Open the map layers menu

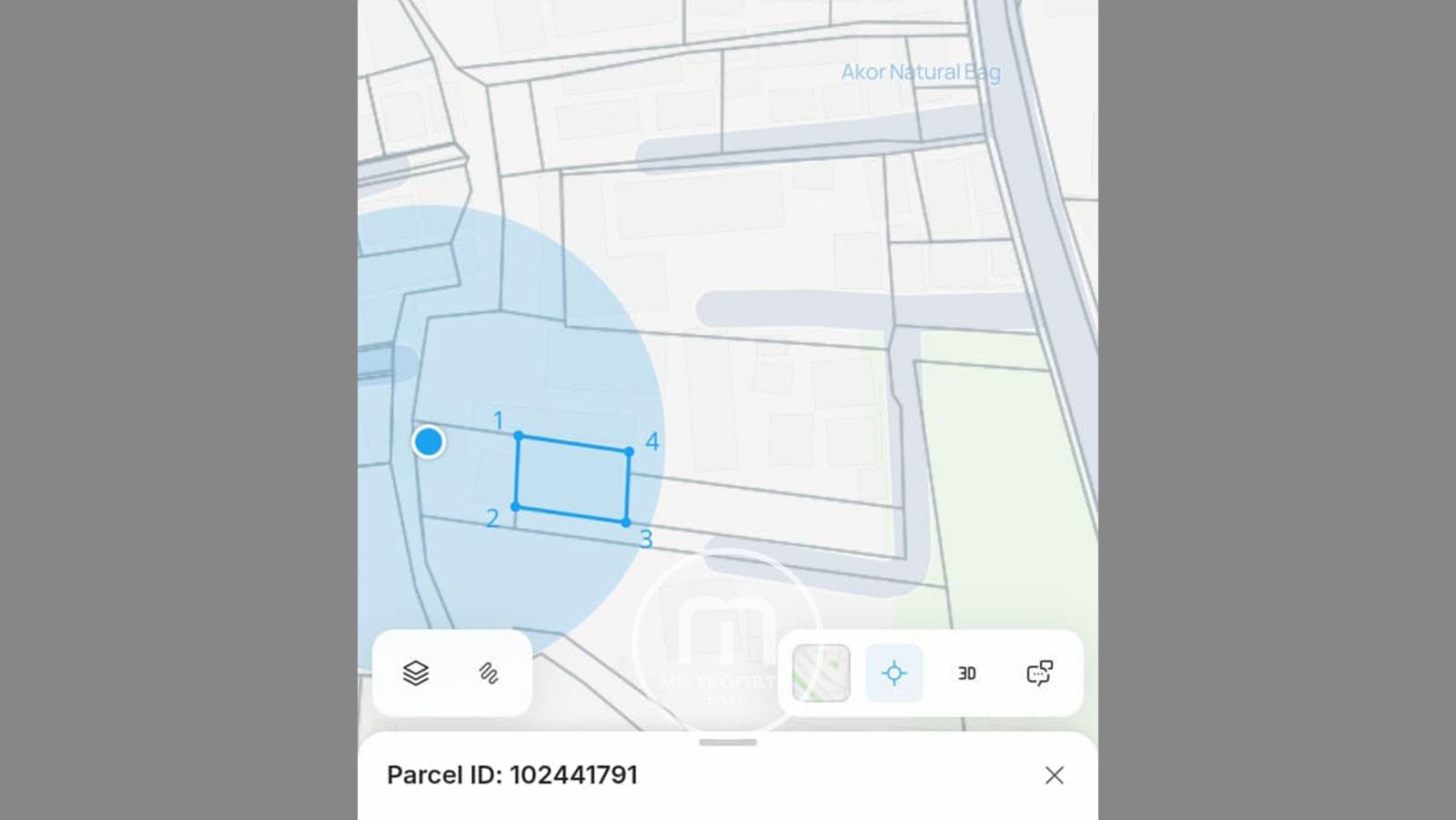(x=416, y=673)
